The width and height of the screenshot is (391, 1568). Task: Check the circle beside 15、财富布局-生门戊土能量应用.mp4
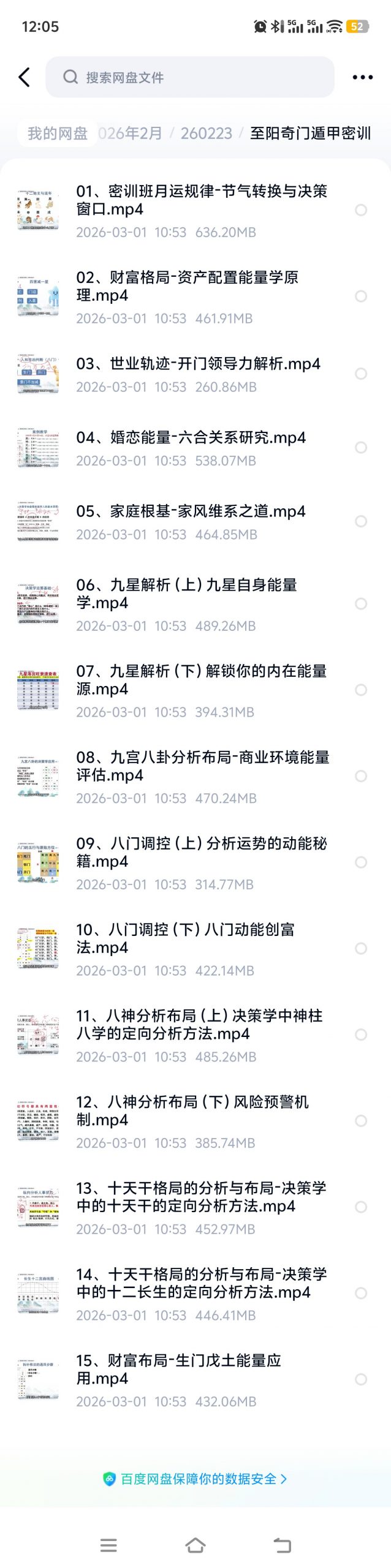coord(361,1379)
